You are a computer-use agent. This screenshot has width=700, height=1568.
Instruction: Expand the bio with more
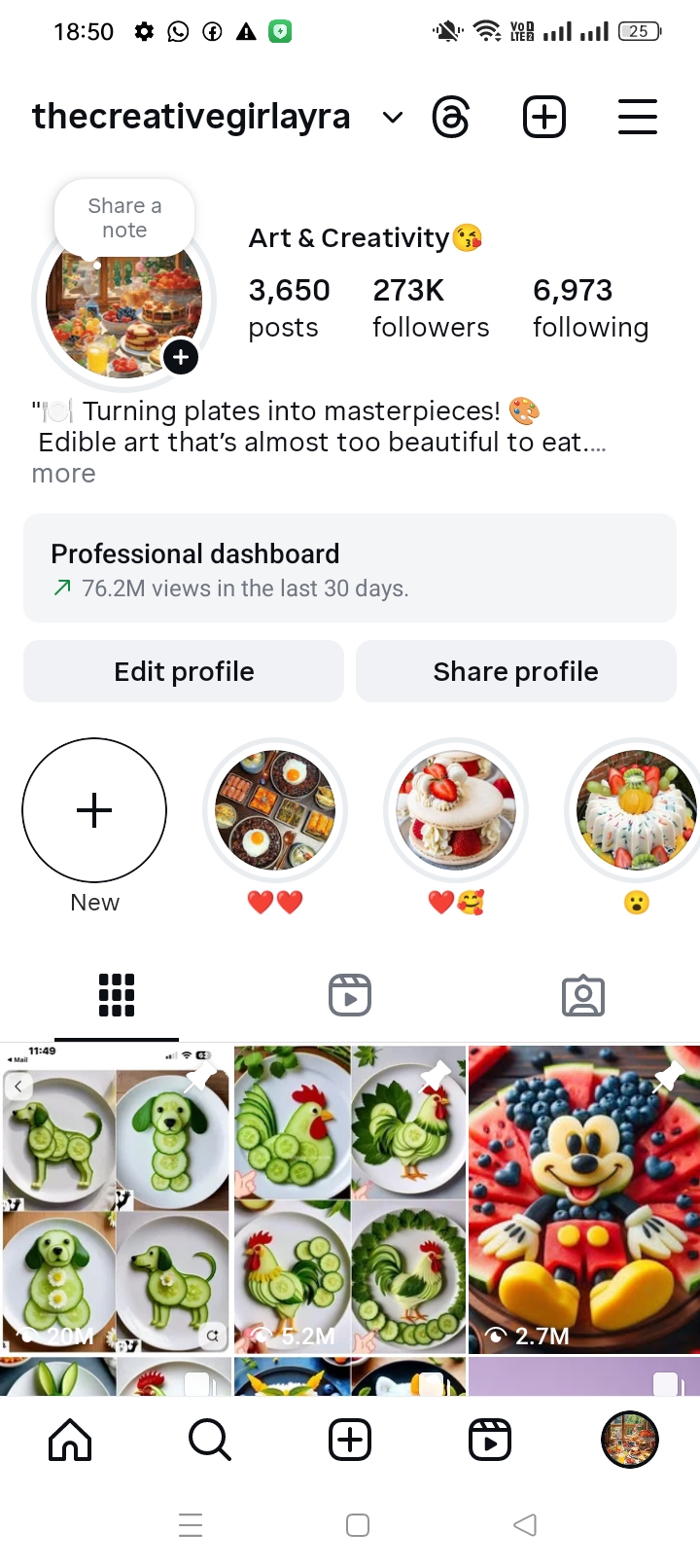tap(63, 474)
